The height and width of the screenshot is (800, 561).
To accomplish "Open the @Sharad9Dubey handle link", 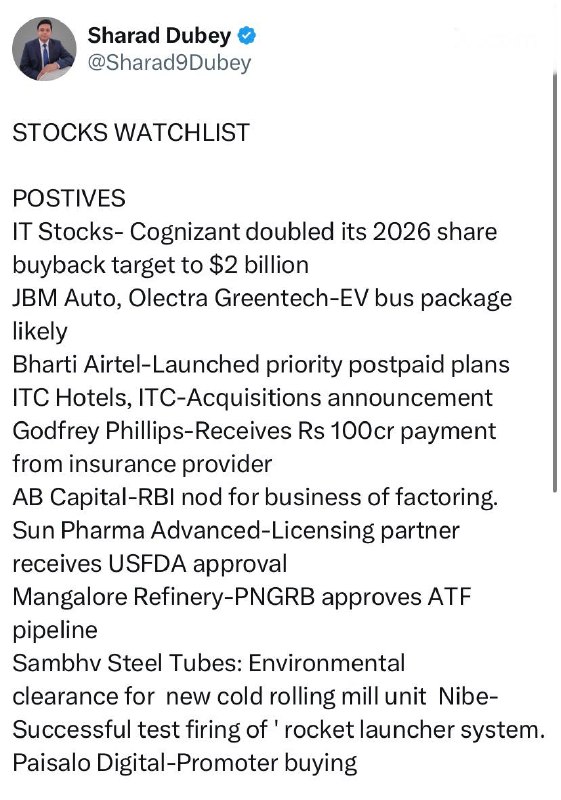I will pos(169,63).
